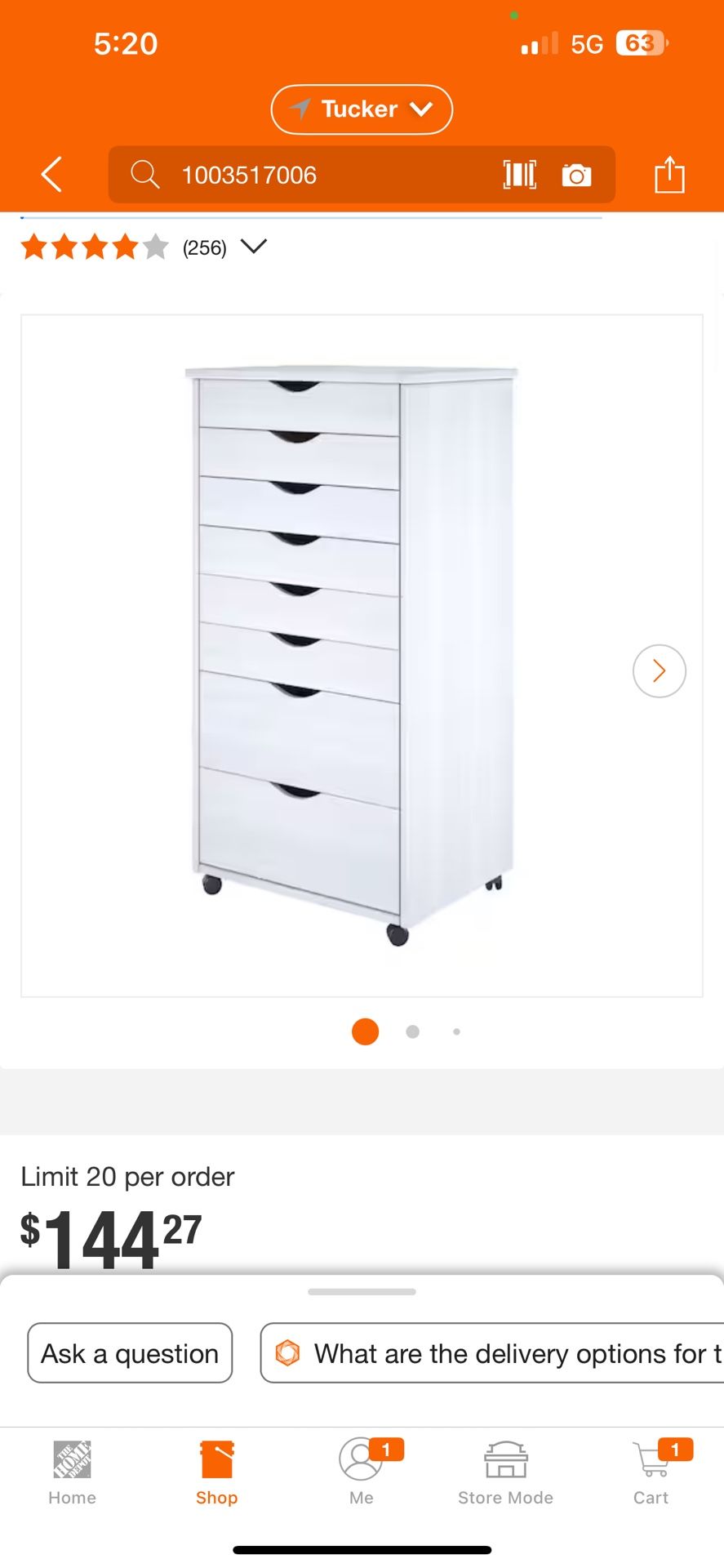Open the barcode scanner
The height and width of the screenshot is (1568, 724).
click(x=520, y=175)
